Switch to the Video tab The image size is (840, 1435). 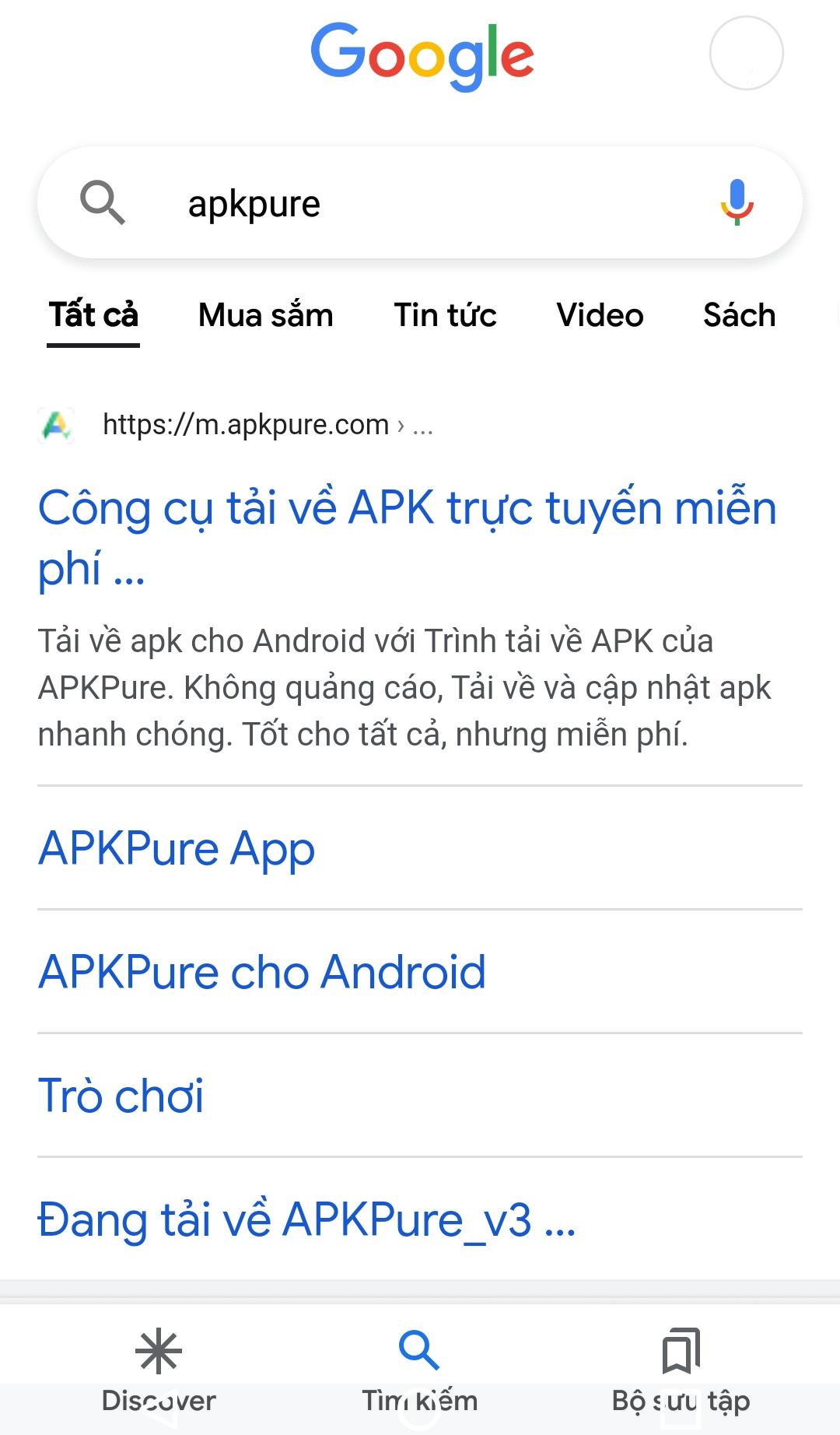click(x=600, y=315)
